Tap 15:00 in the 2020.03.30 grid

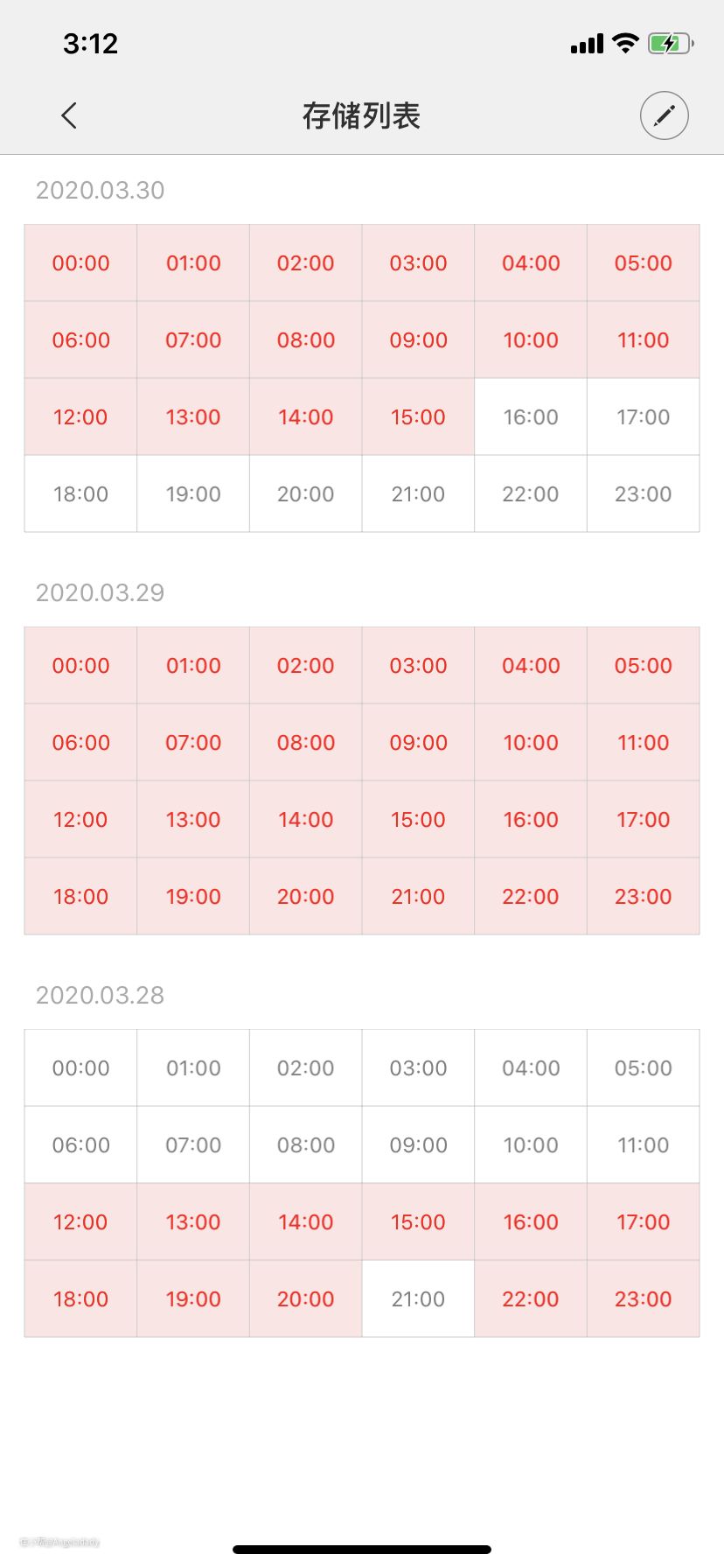[x=418, y=417]
